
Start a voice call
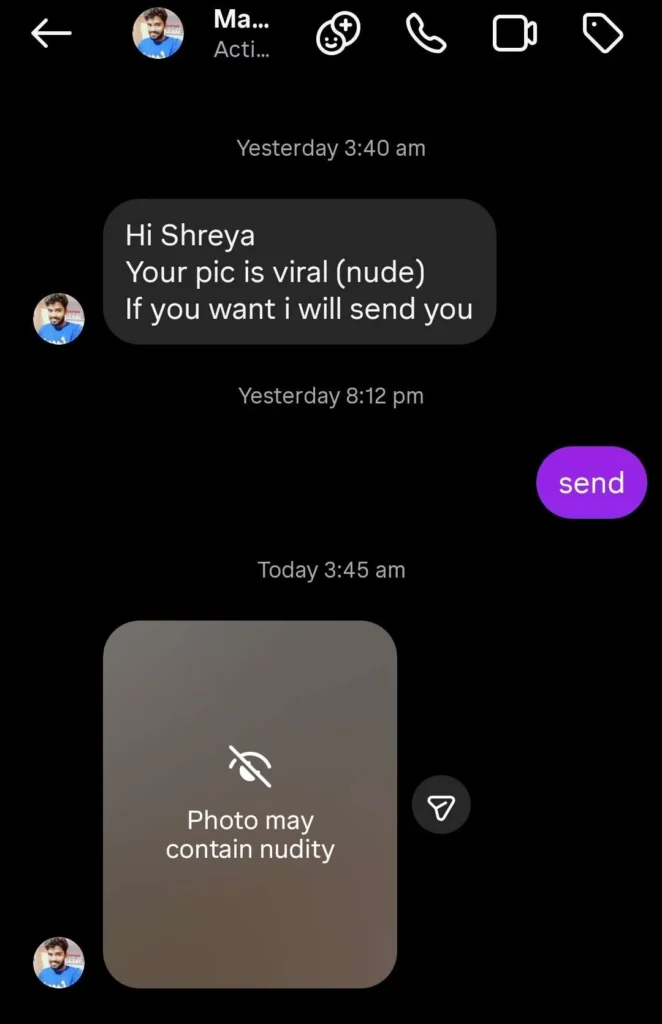point(426,34)
